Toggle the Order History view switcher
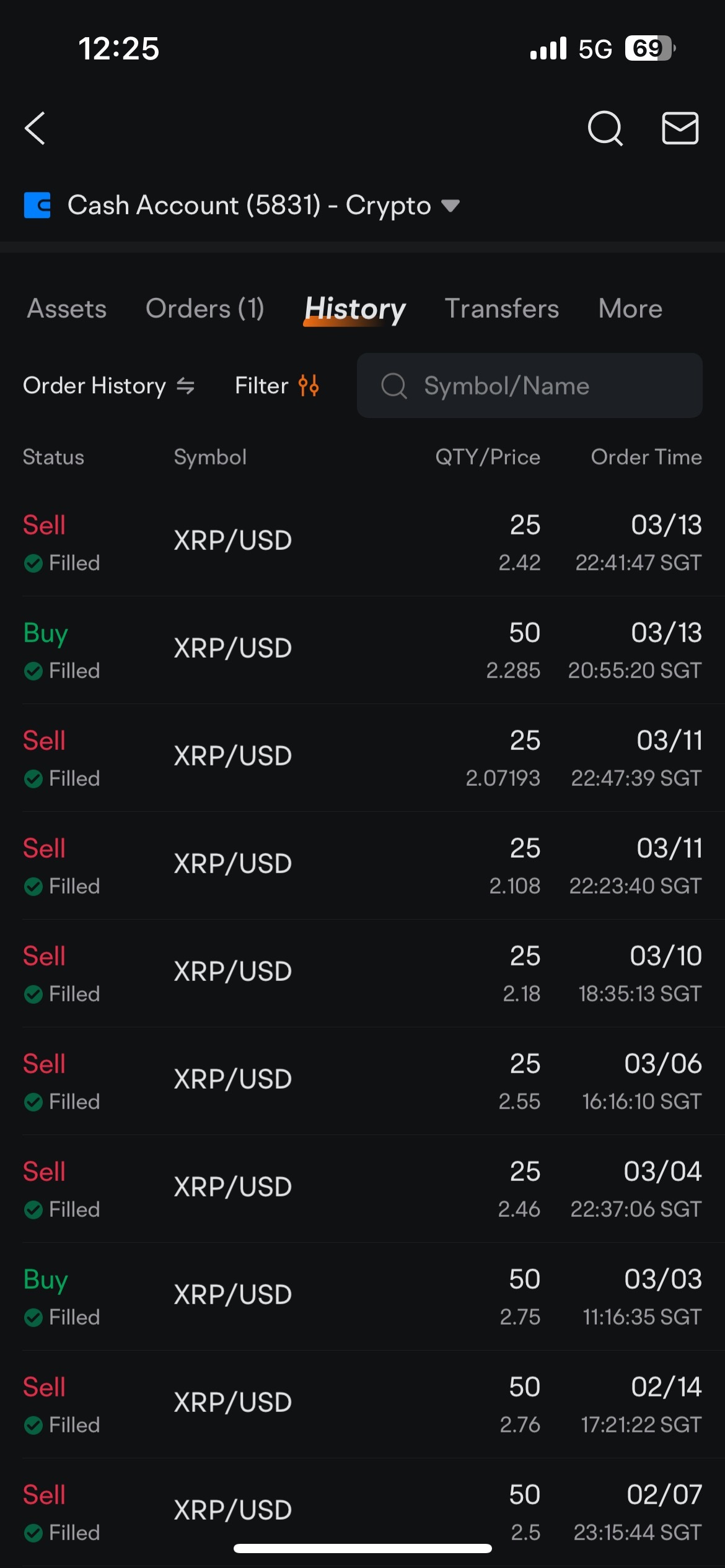 pos(109,386)
